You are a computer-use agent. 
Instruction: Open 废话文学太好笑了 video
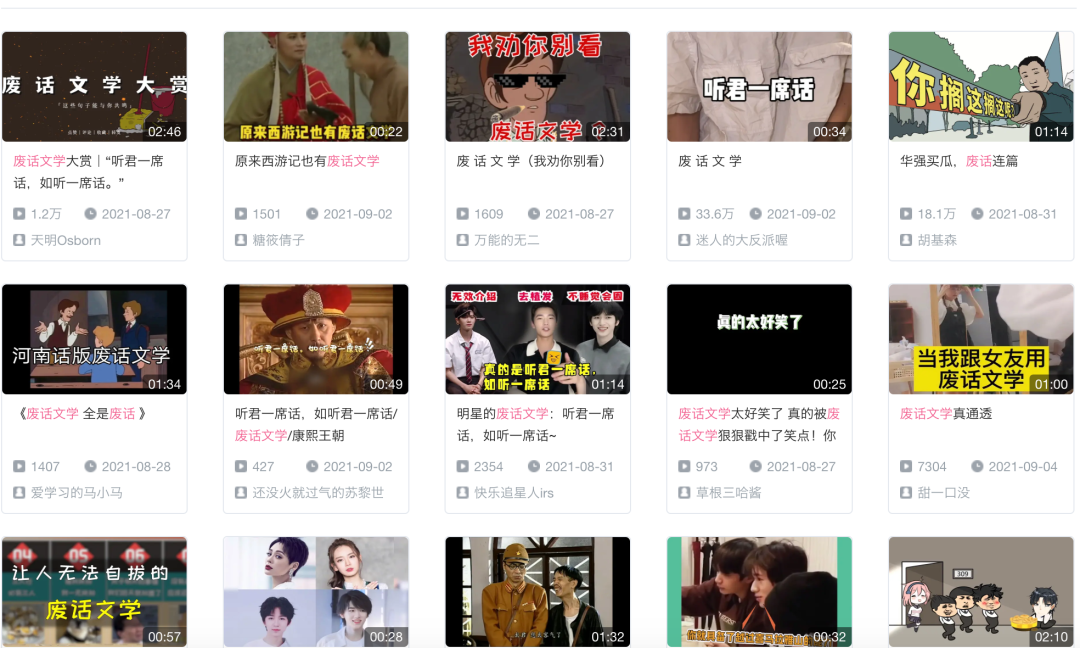(x=759, y=339)
